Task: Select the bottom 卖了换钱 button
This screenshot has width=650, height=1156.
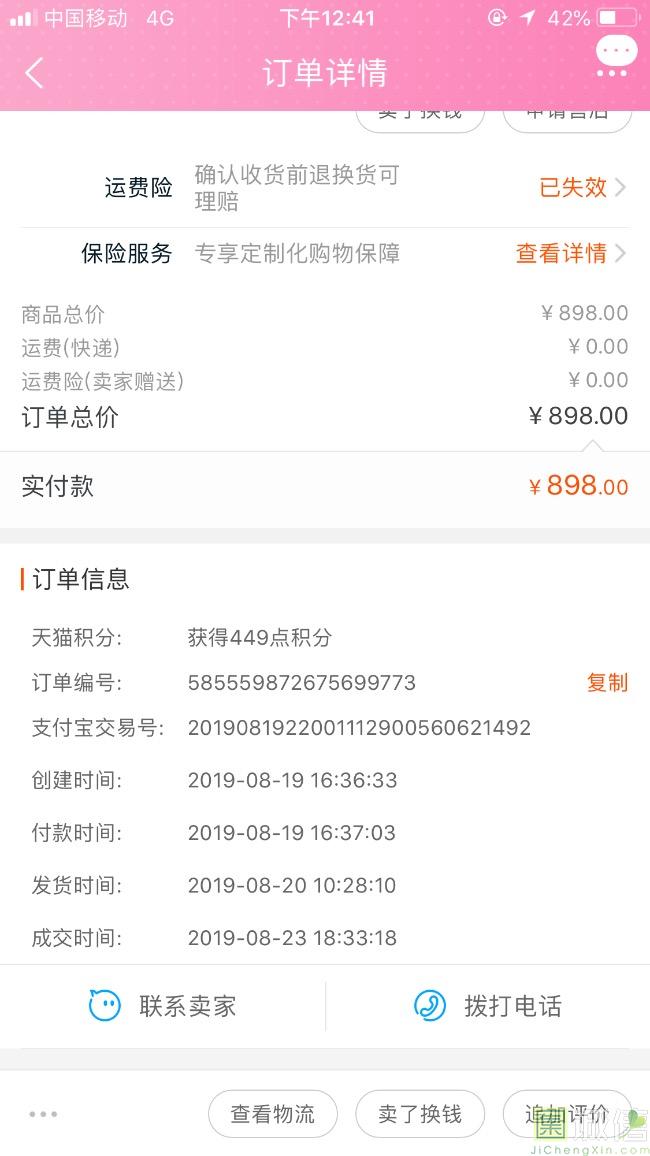Action: 420,1114
